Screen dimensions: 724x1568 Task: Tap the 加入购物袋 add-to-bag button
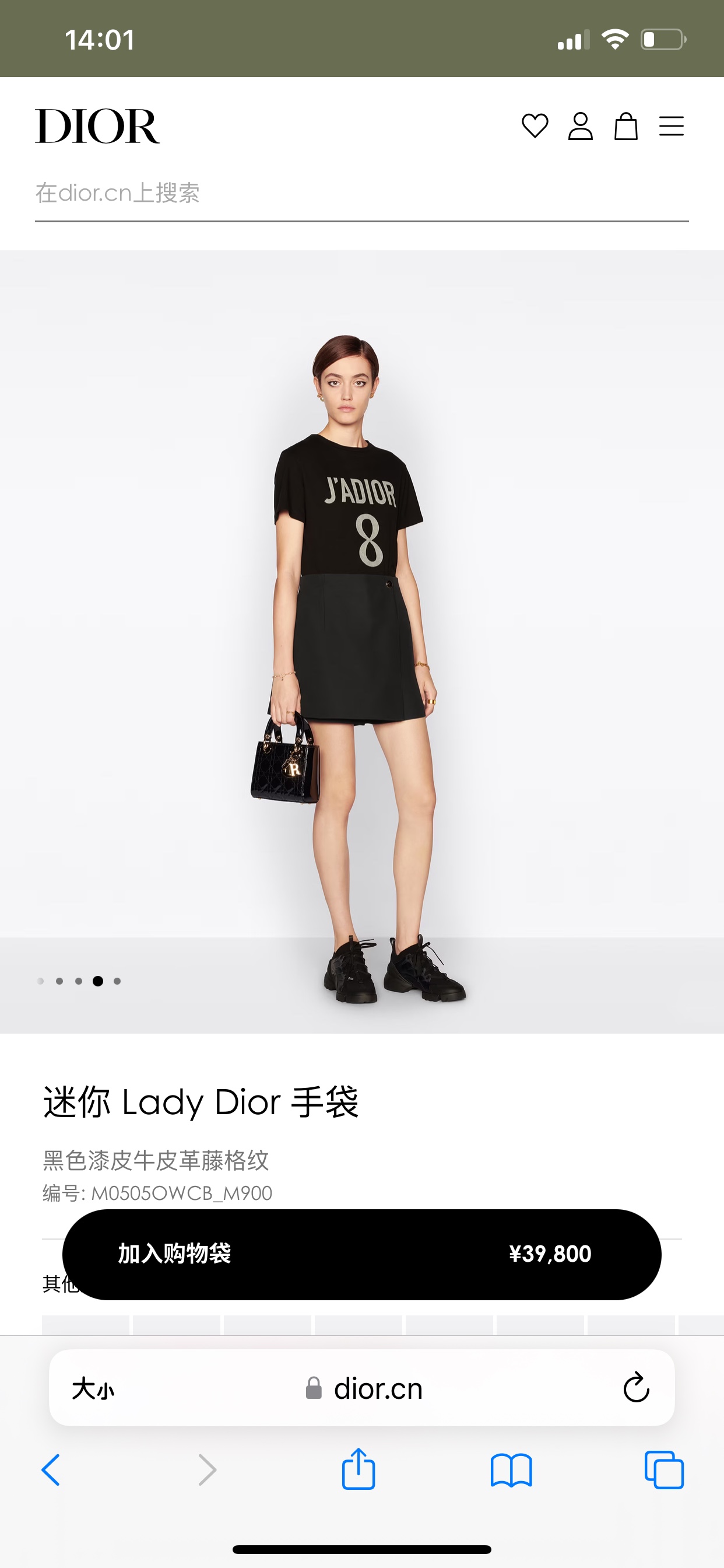click(361, 1254)
